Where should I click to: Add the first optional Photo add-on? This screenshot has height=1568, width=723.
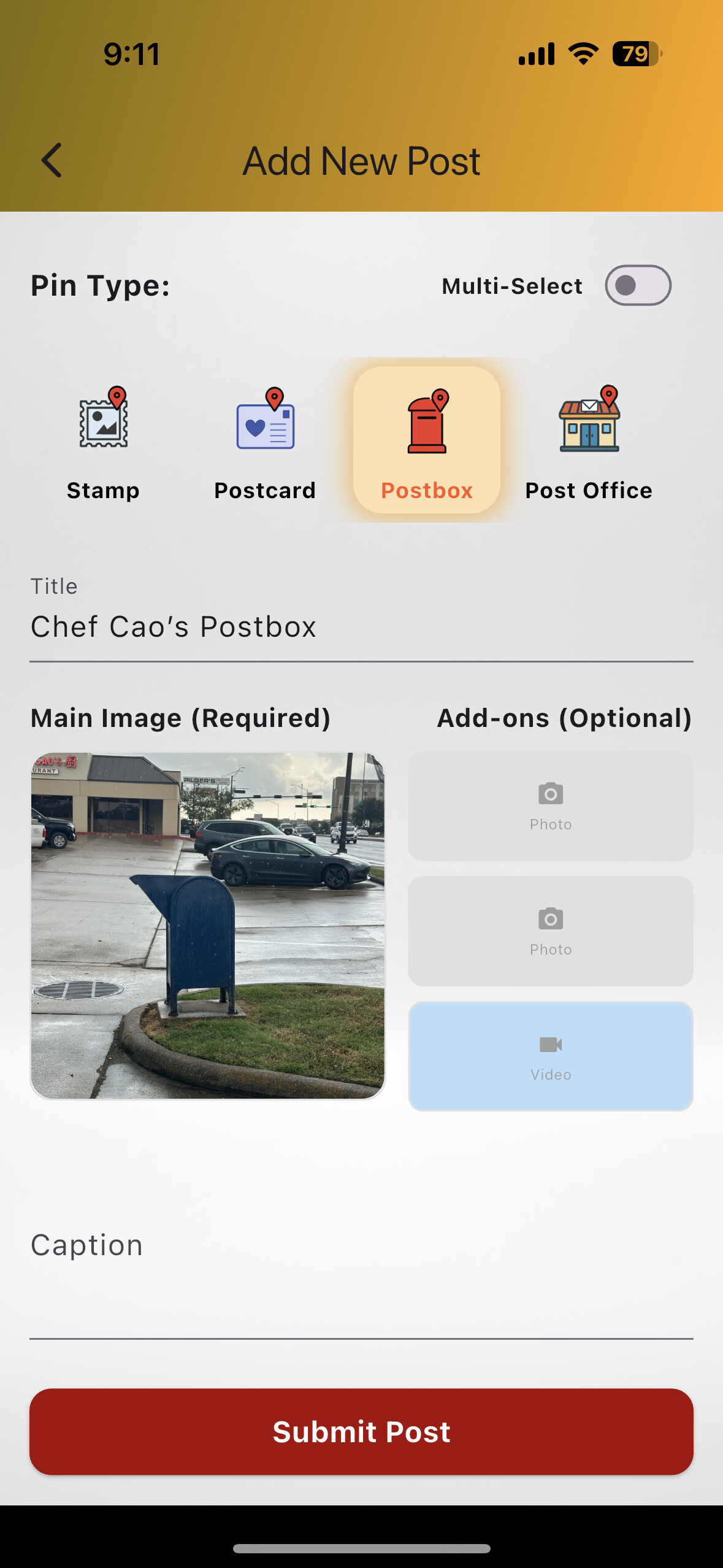[550, 806]
